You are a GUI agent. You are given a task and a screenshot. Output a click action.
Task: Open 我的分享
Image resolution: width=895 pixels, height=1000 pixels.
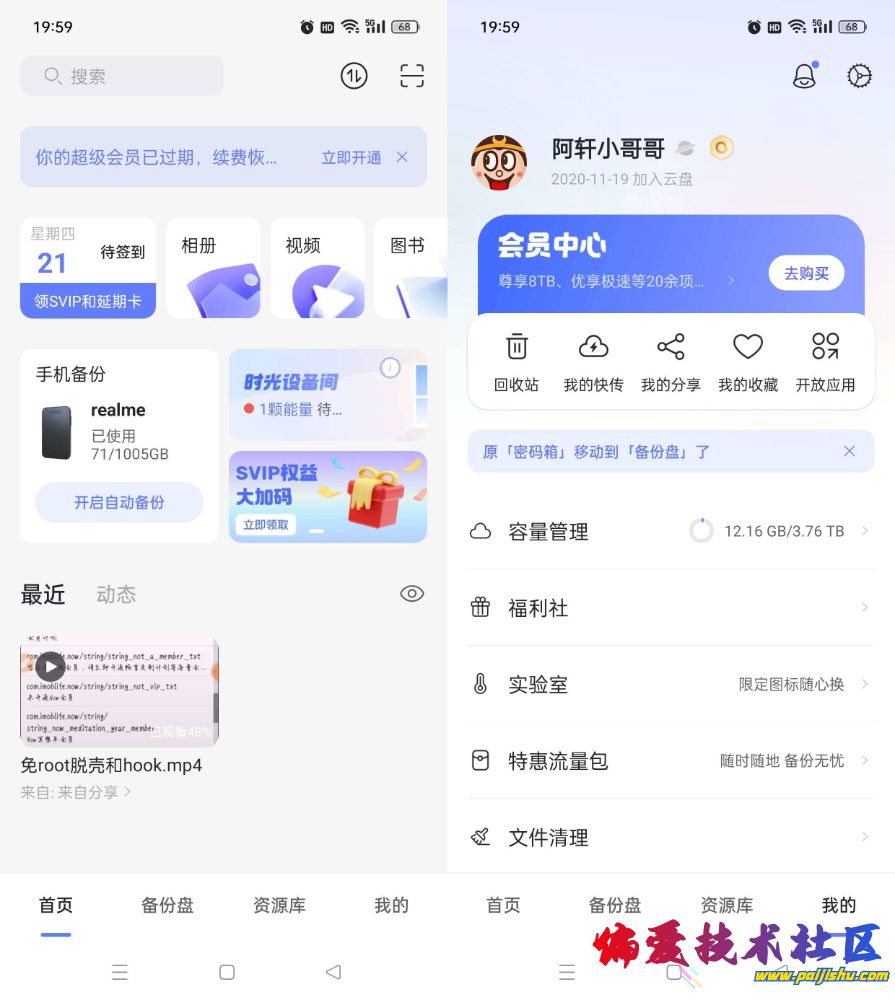[x=670, y=362]
